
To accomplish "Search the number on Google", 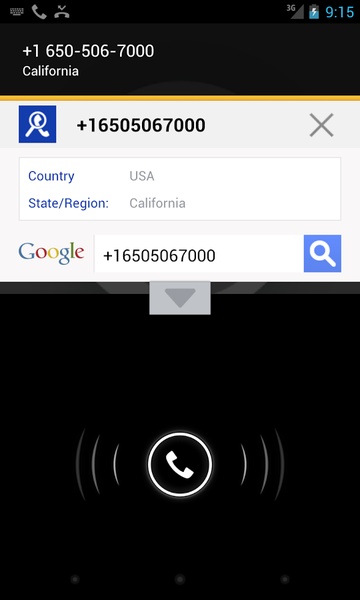I will pyautogui.click(x=322, y=253).
